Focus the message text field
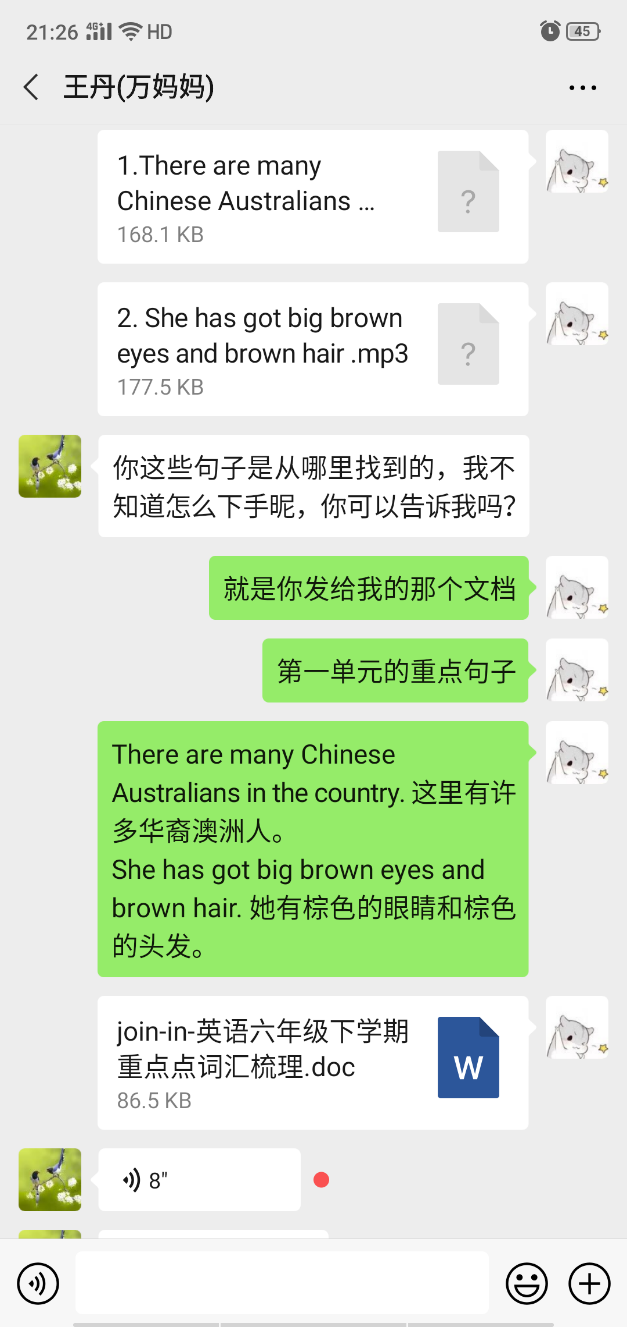Screen dimensions: 627x1327 [x=282, y=1283]
